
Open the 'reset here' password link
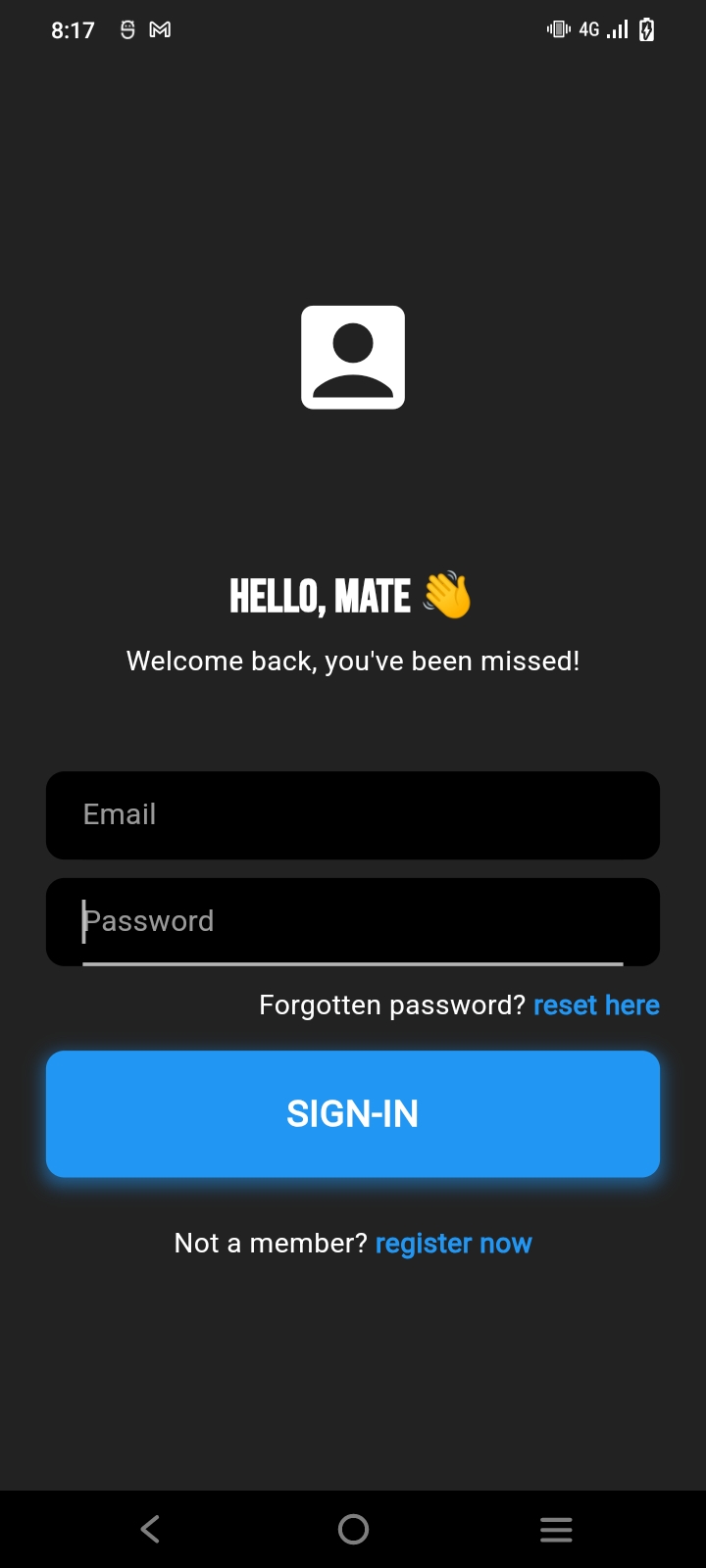coord(596,1005)
